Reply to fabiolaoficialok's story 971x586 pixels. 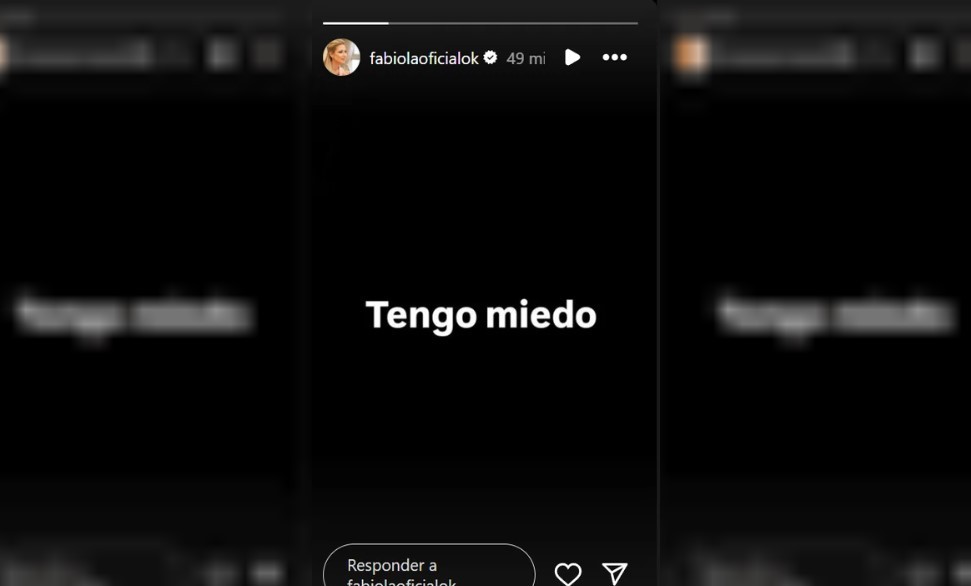428,569
